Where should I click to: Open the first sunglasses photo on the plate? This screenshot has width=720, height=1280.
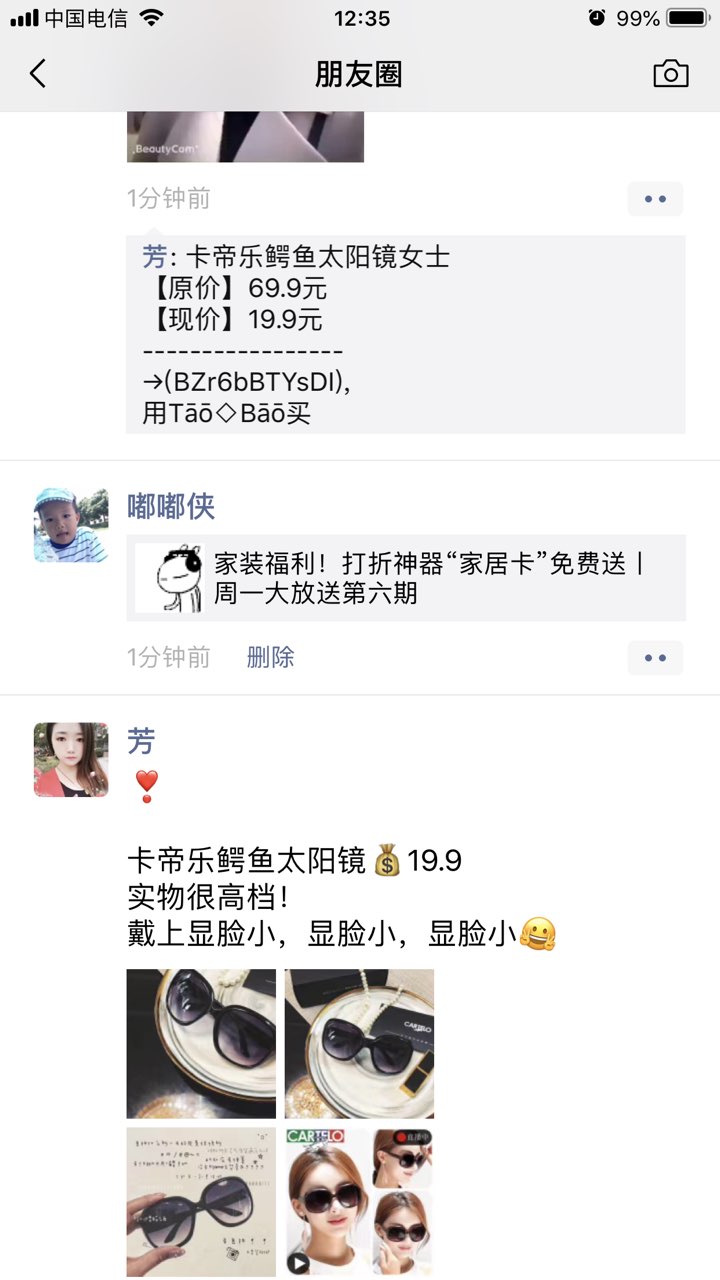click(x=201, y=1043)
